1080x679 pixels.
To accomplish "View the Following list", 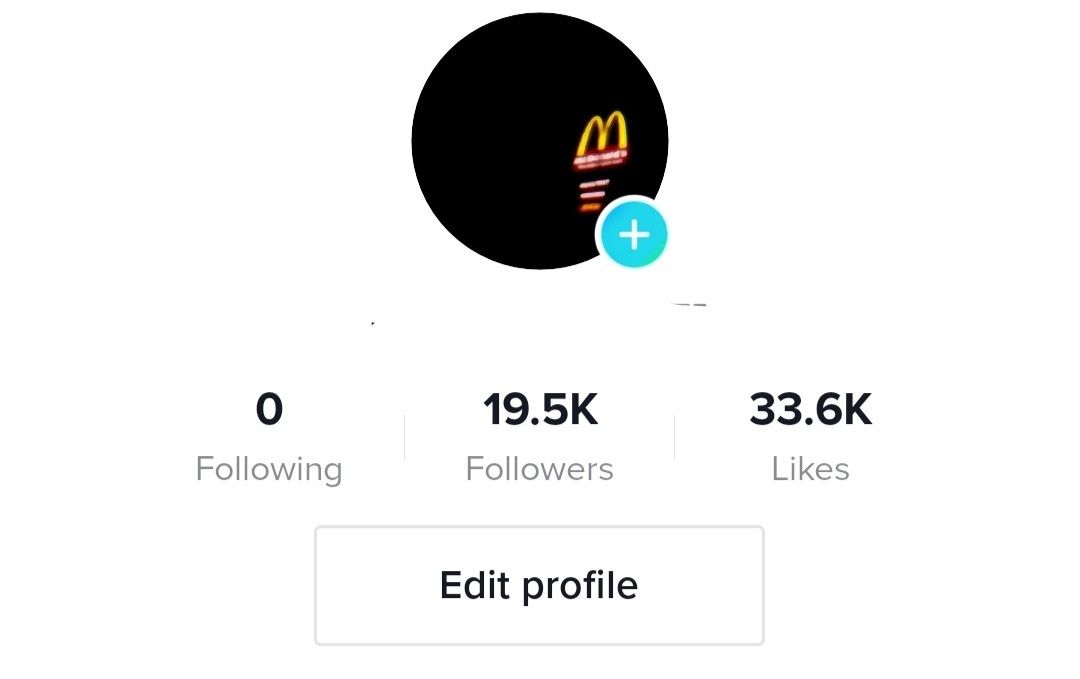I will (269, 437).
